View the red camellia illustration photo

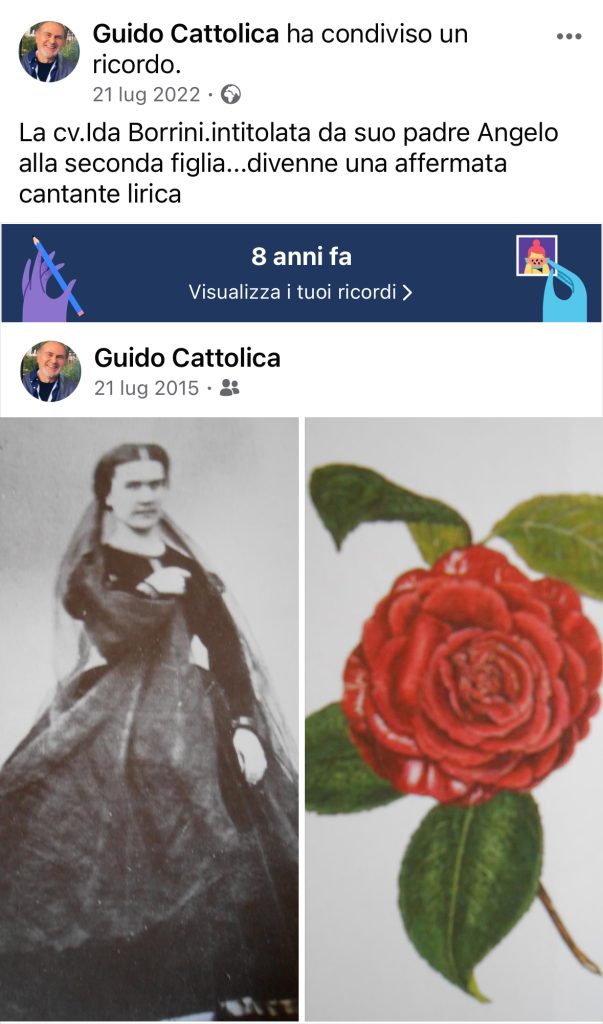click(x=454, y=718)
